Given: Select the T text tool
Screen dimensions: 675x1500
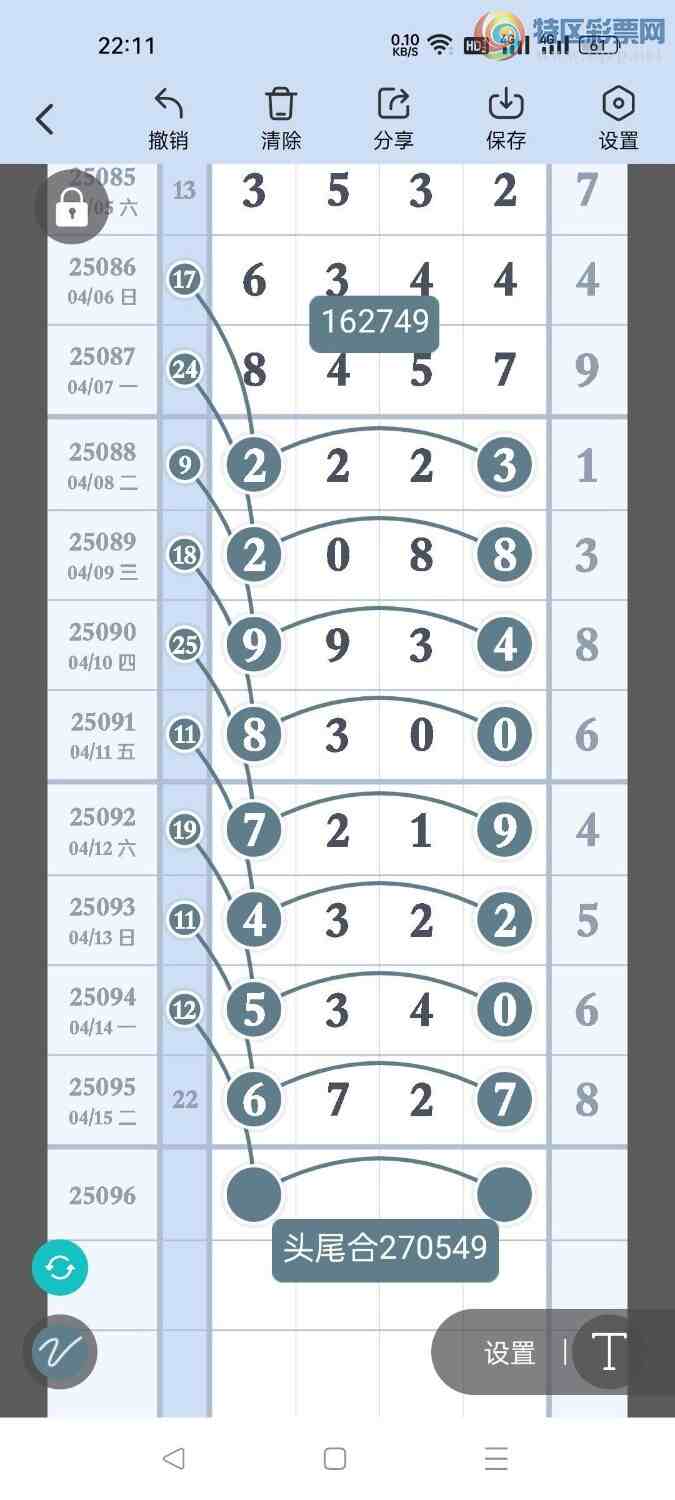Looking at the screenshot, I should [609, 1352].
